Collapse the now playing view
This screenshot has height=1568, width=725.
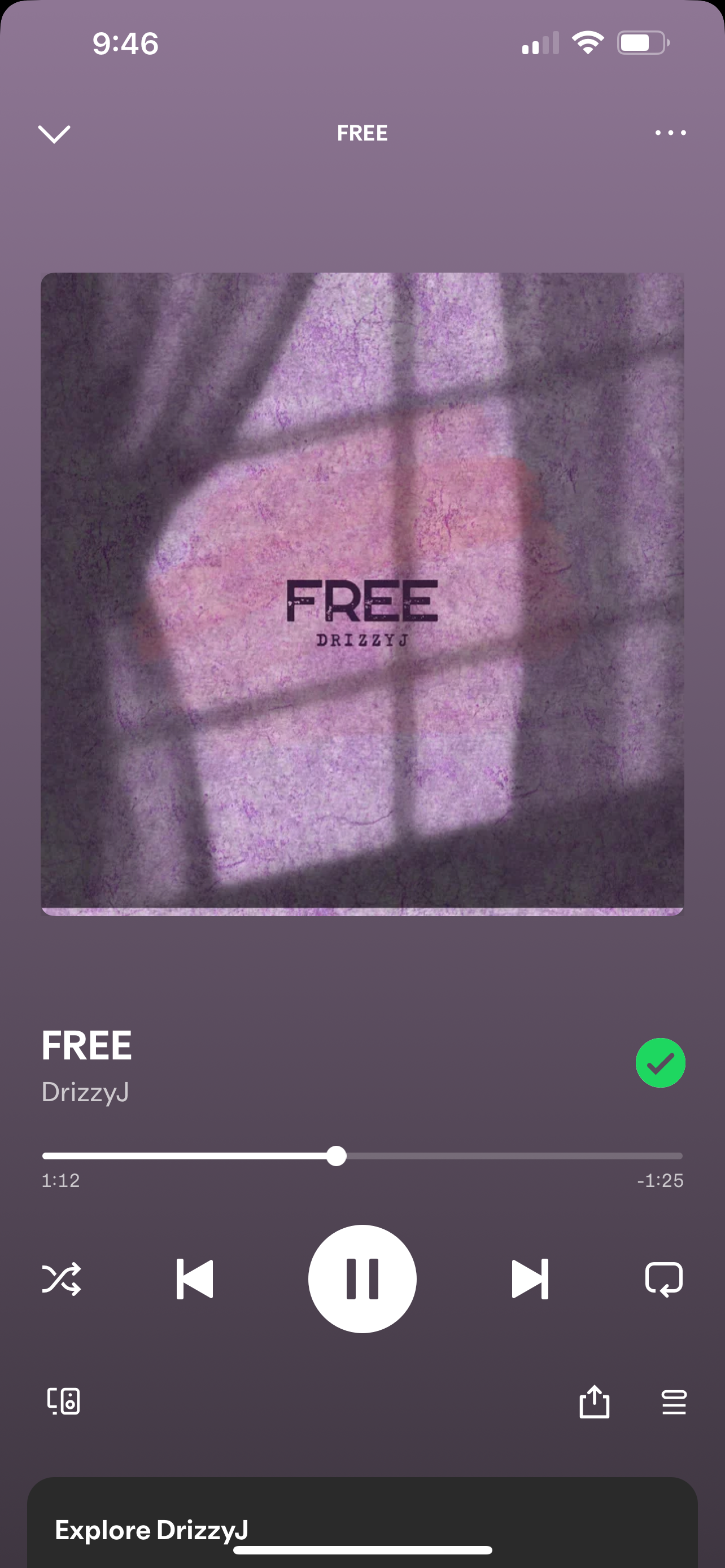coord(54,133)
